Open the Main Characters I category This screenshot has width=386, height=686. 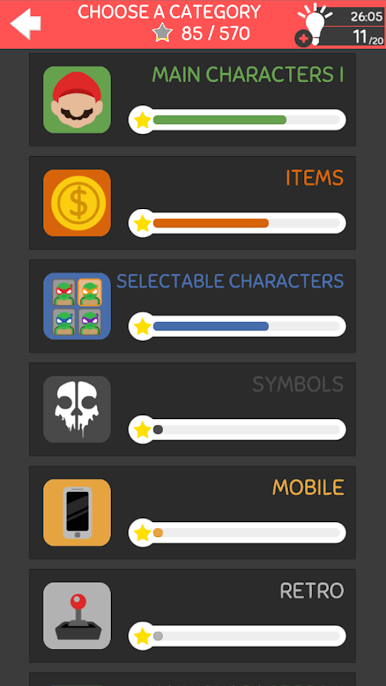click(193, 100)
